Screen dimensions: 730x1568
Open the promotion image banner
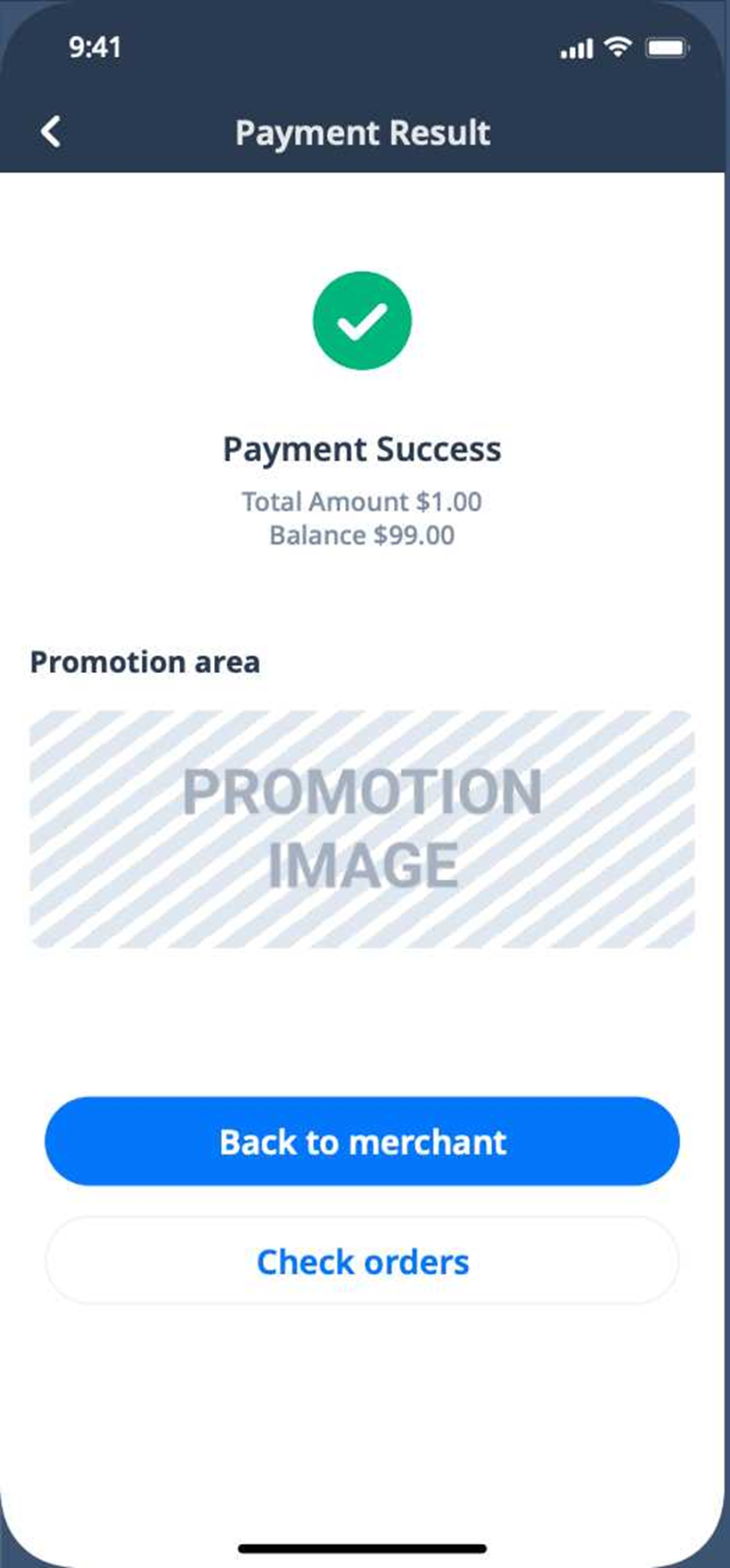coord(362,829)
